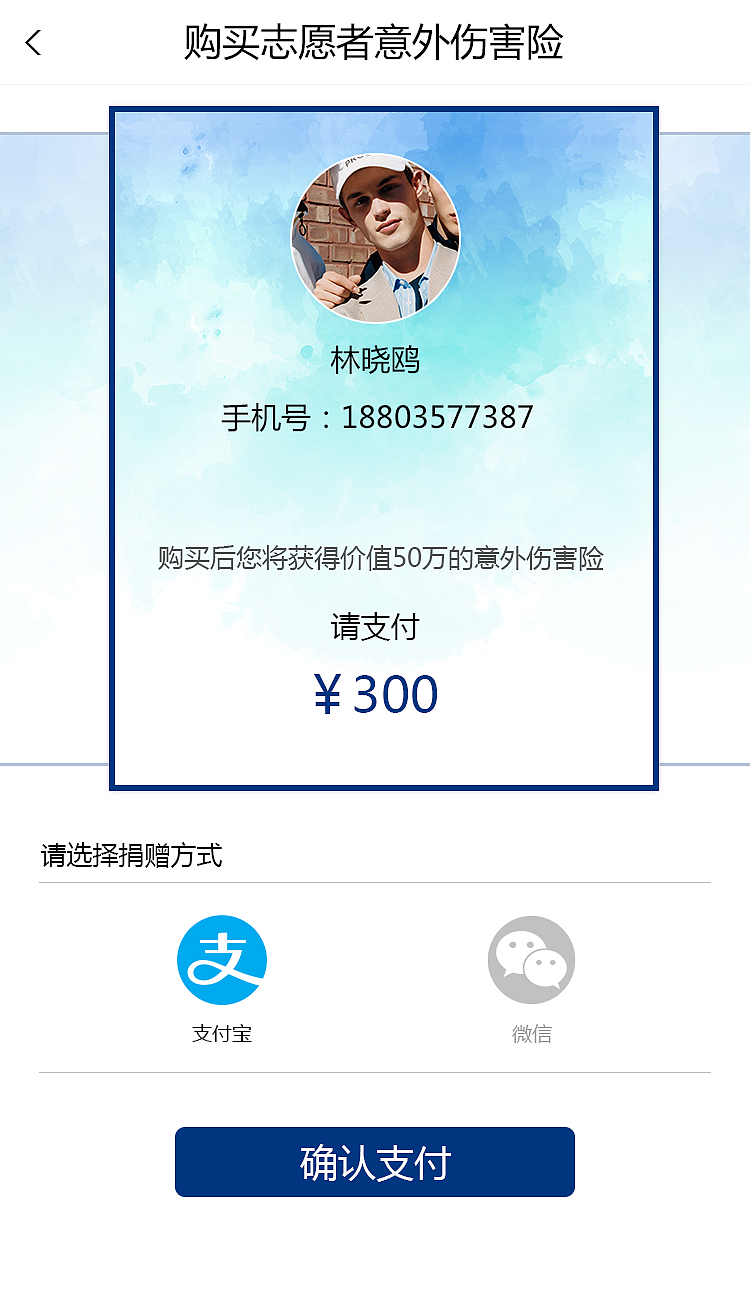This screenshot has height=1290, width=750.
Task: Deselect the currently active payment option
Action: coord(221,958)
